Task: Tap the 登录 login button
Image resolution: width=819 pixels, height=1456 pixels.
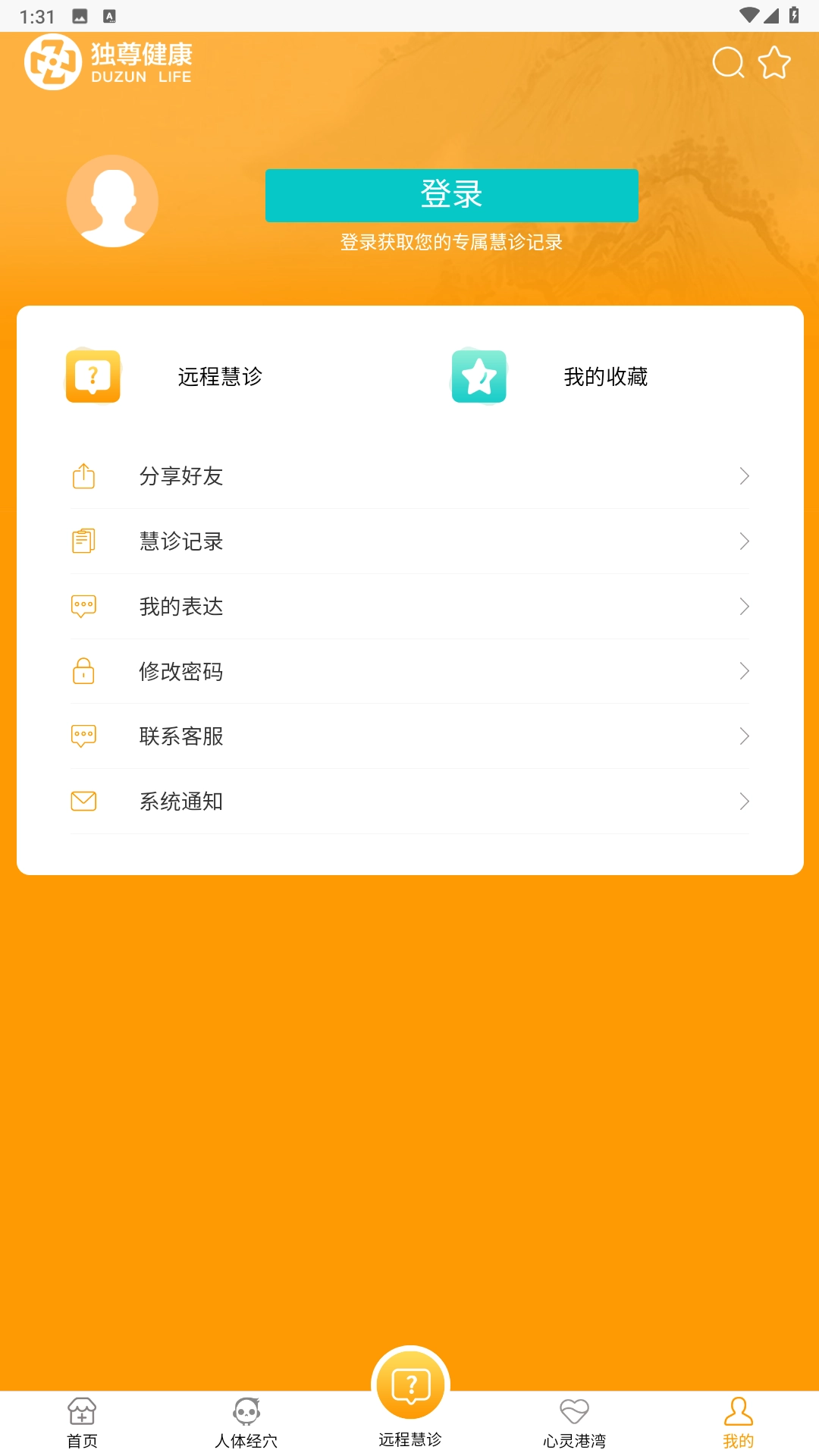Action: point(452,195)
